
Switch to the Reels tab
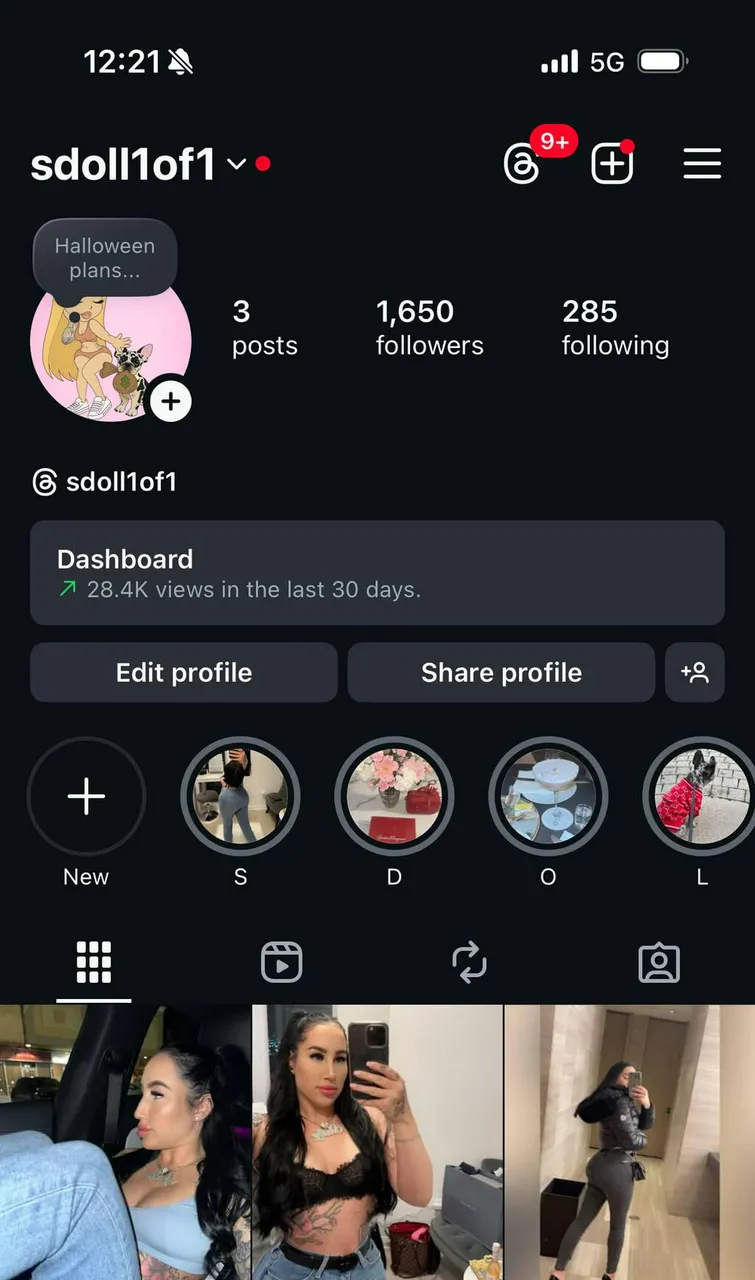coord(281,963)
